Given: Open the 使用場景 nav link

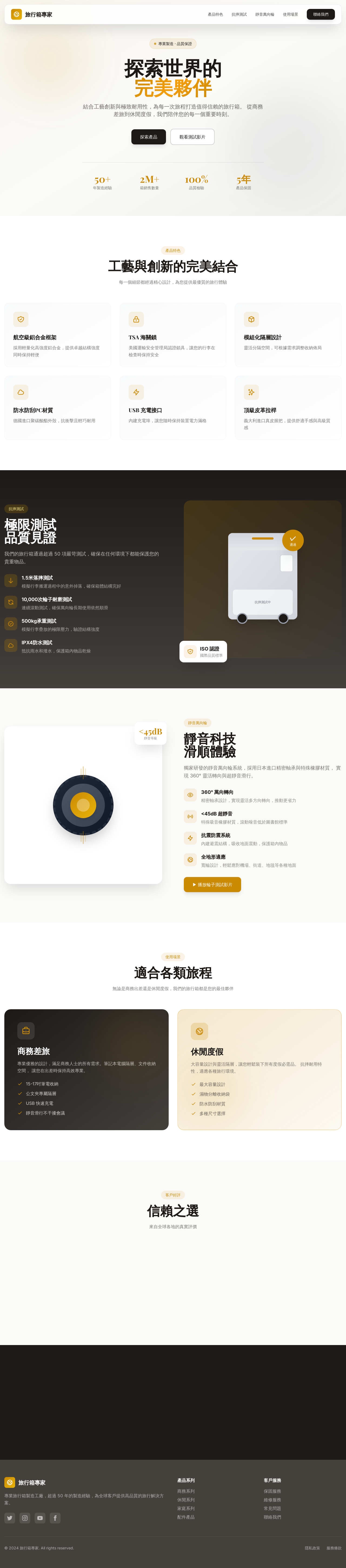Looking at the screenshot, I should (290, 14).
